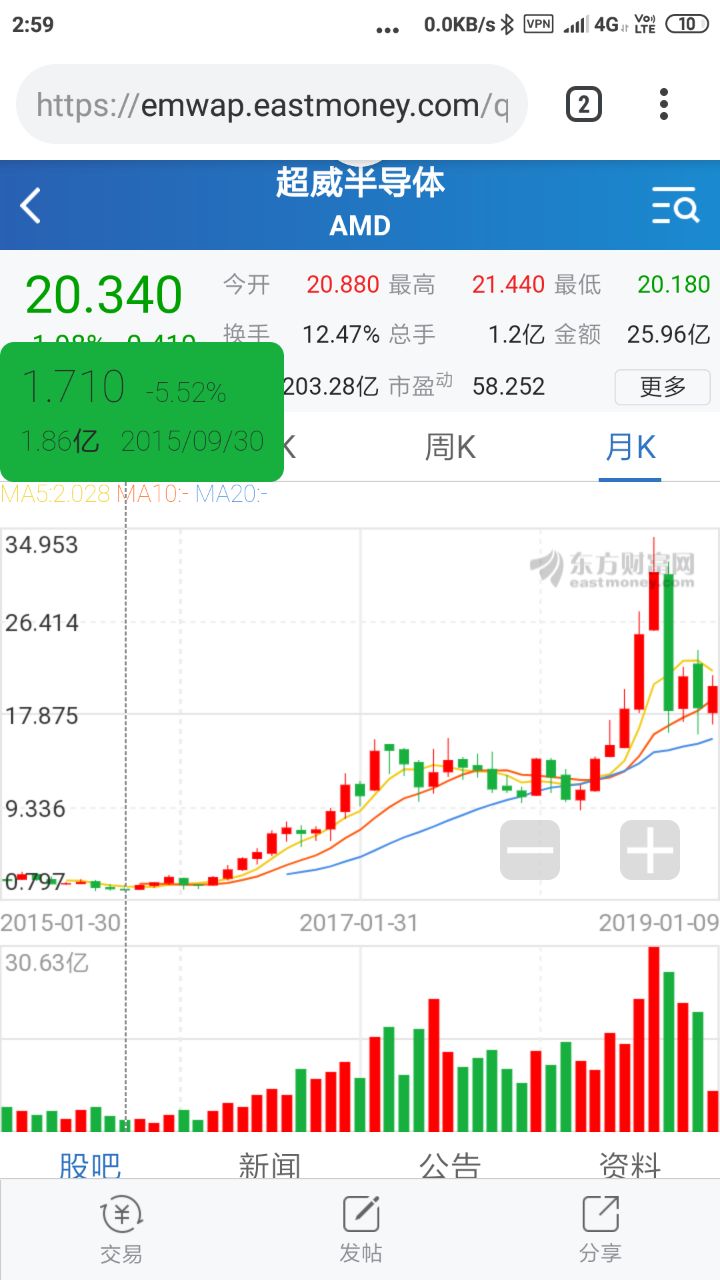Screen dimensions: 720x1280
Task: Open 交易 trading
Action: (121, 1230)
